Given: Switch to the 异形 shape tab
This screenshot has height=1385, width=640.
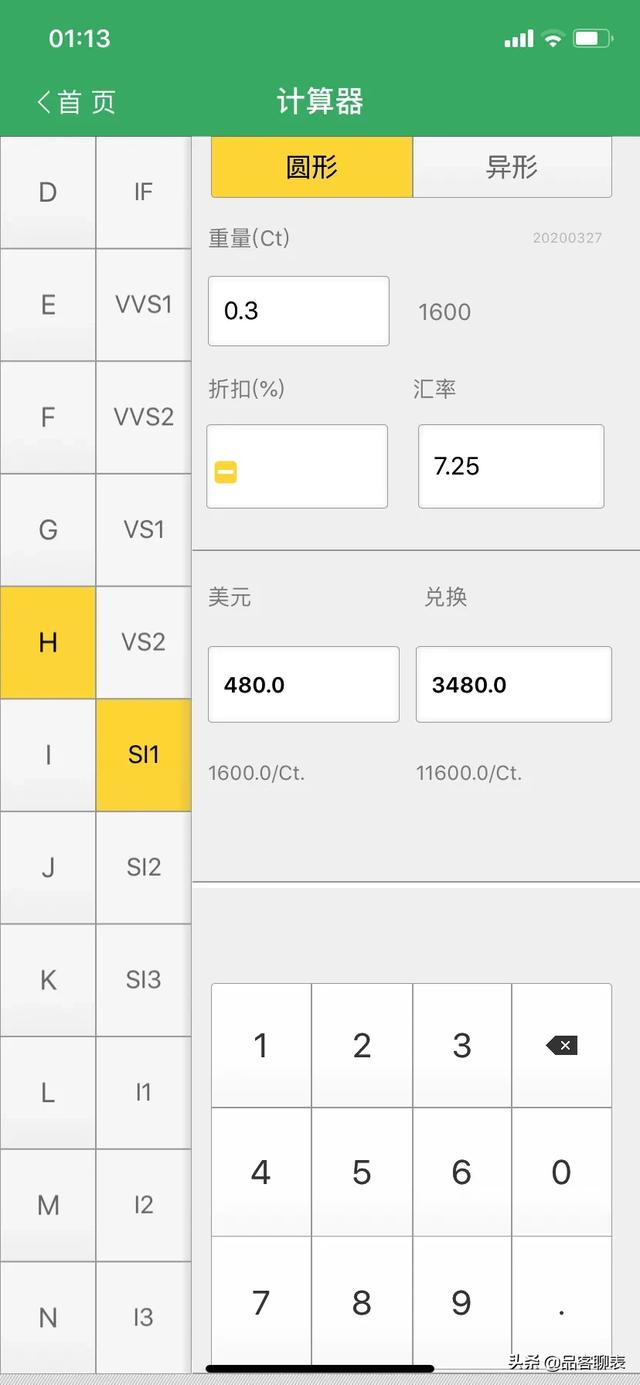Looking at the screenshot, I should tap(511, 167).
